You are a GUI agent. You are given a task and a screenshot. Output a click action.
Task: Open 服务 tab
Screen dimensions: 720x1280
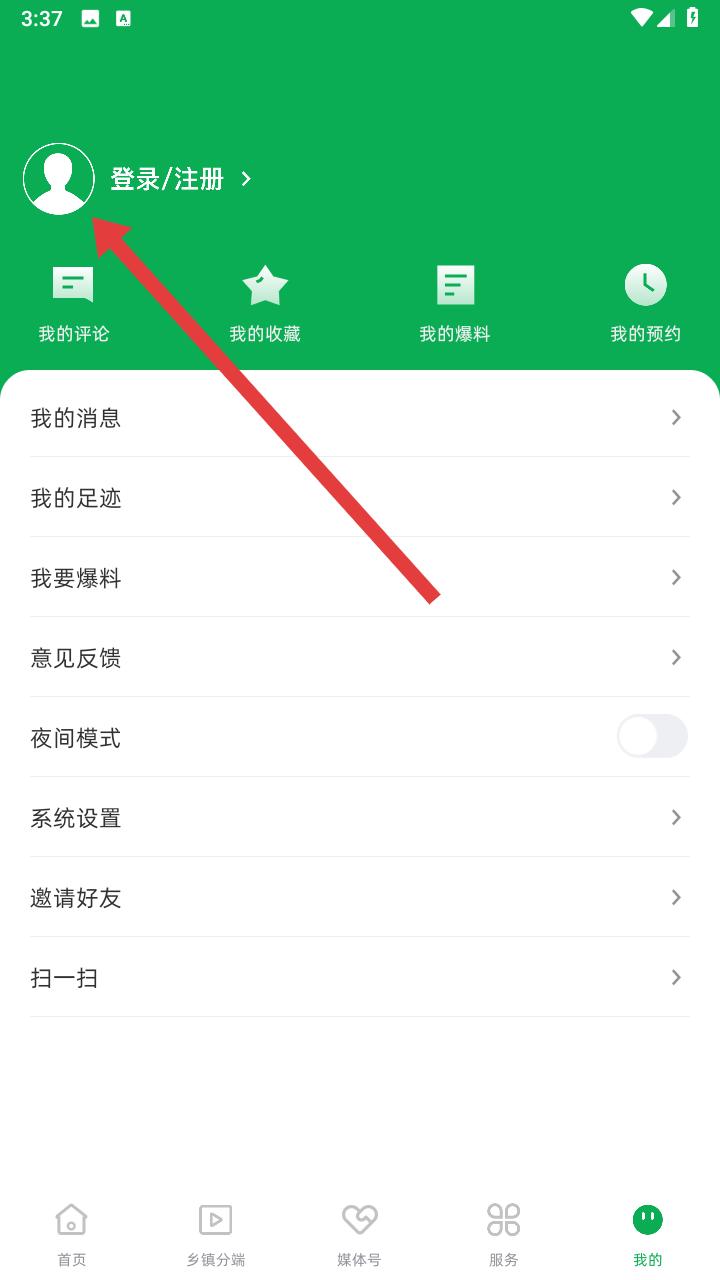504,1234
